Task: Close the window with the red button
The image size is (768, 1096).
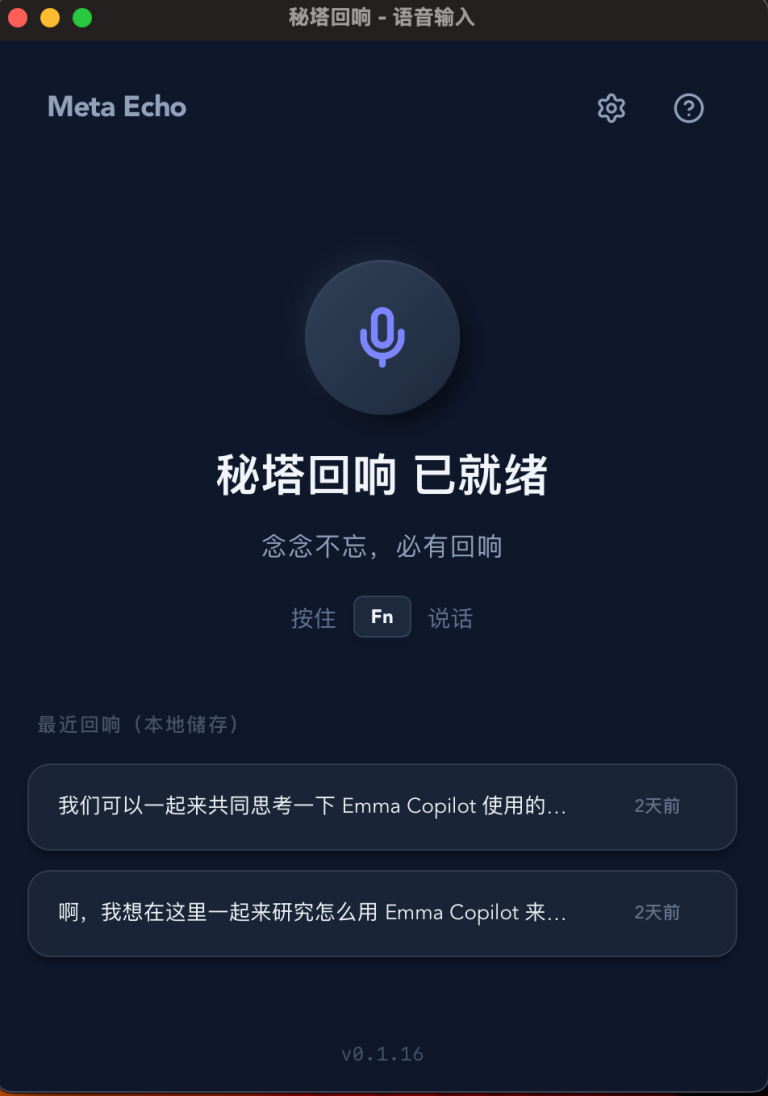Action: point(17,18)
